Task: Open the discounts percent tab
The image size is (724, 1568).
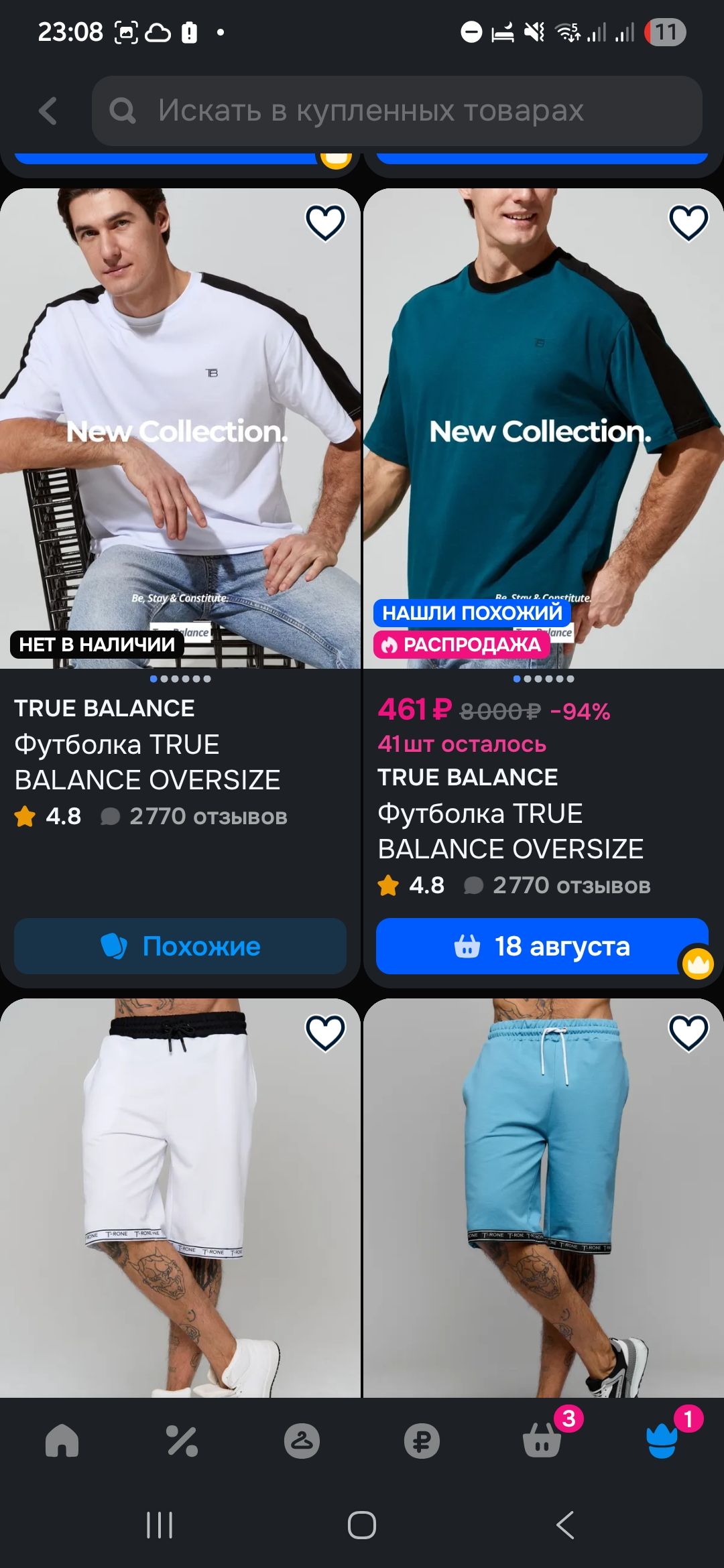Action: coord(182,1441)
